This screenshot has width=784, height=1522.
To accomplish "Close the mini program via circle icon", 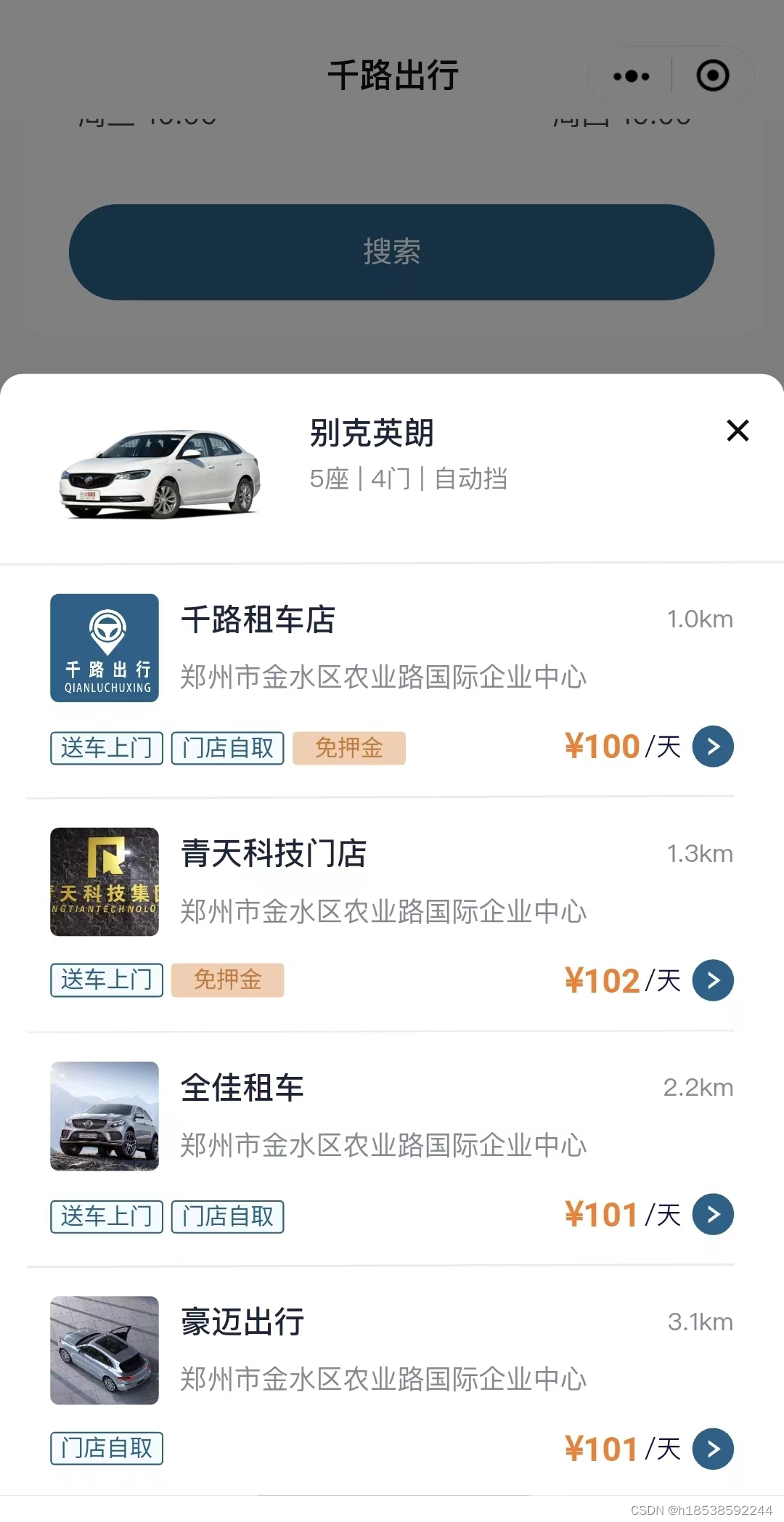I will click(x=712, y=76).
